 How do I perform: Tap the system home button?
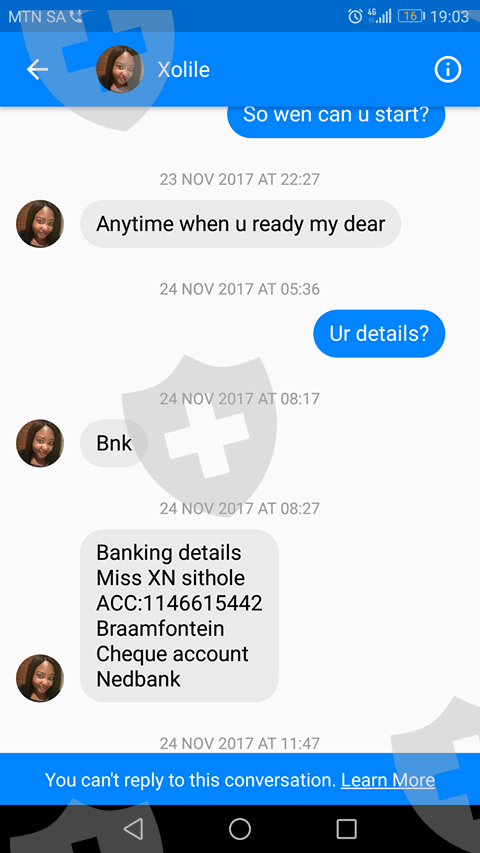pyautogui.click(x=240, y=829)
